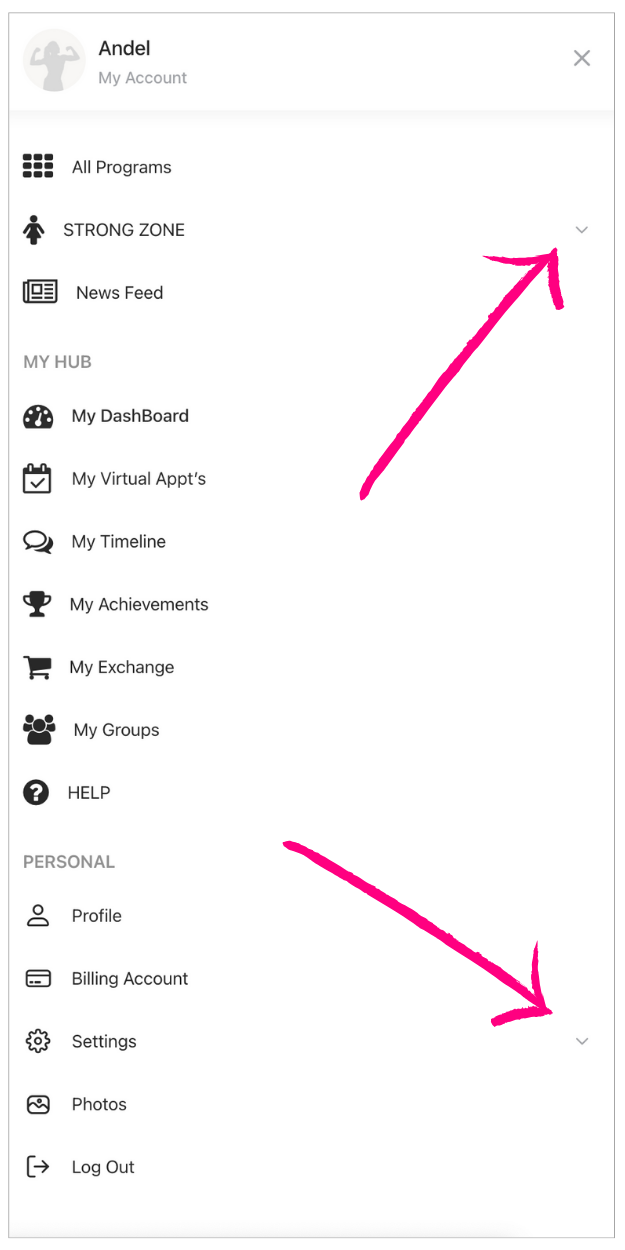Open My DashBoard
This screenshot has width=625, height=1250.
[x=130, y=416]
